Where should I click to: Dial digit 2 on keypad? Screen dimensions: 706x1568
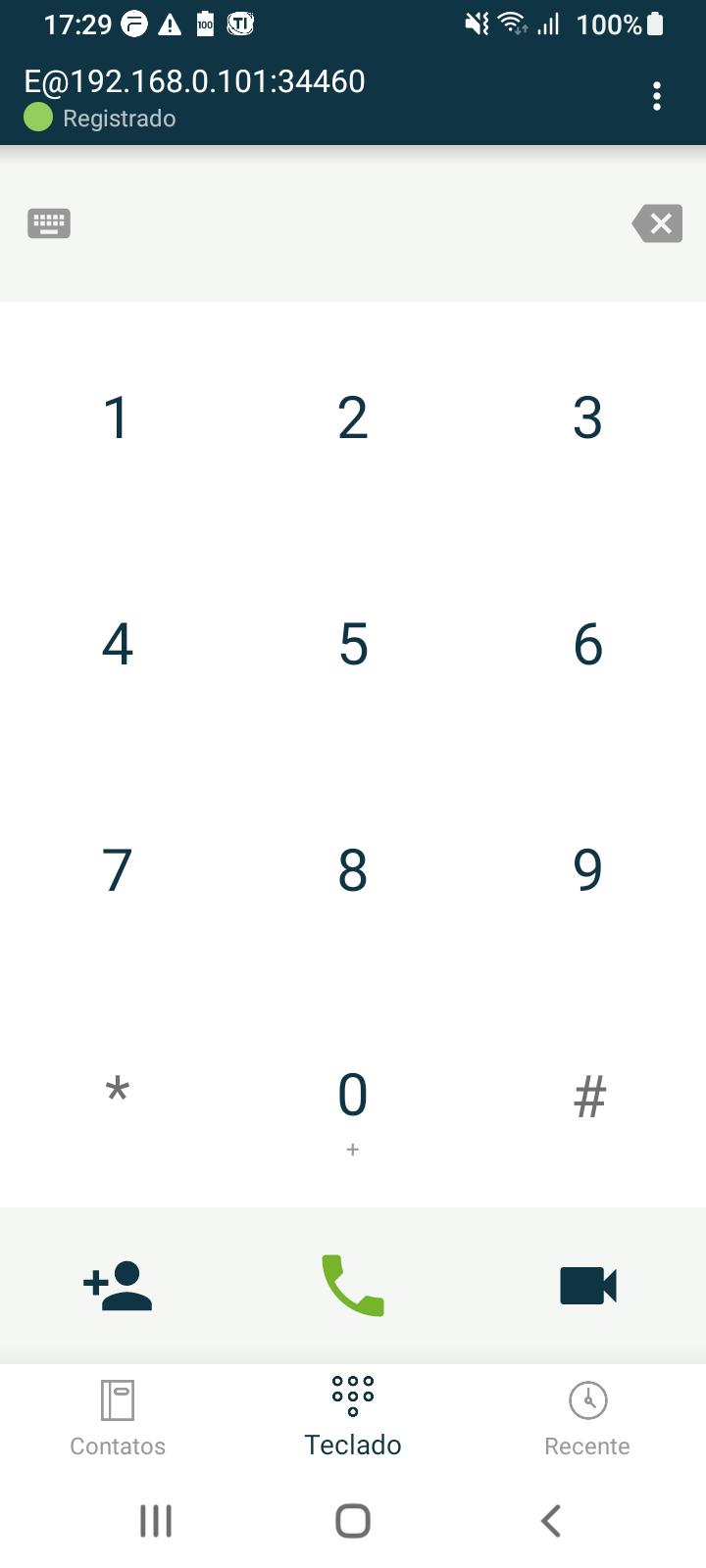click(353, 417)
